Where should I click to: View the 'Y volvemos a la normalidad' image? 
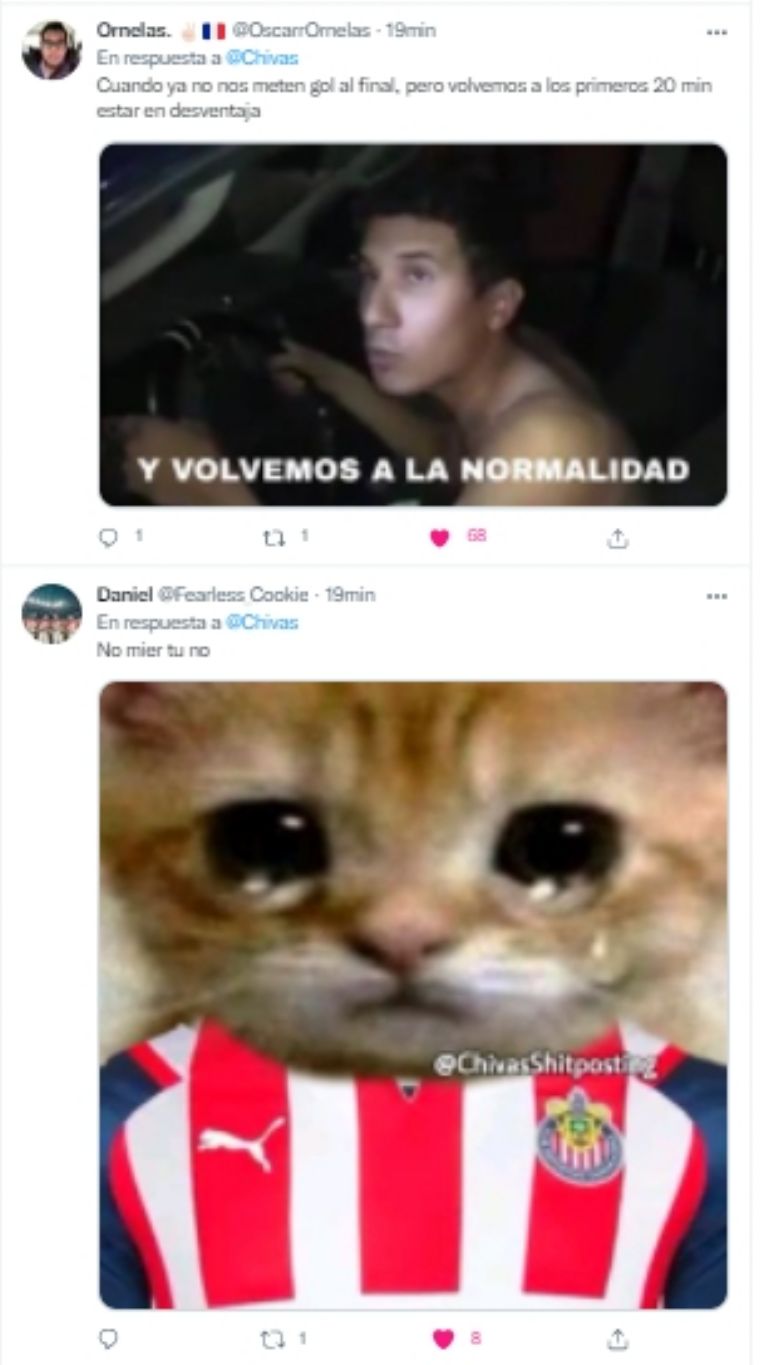413,325
